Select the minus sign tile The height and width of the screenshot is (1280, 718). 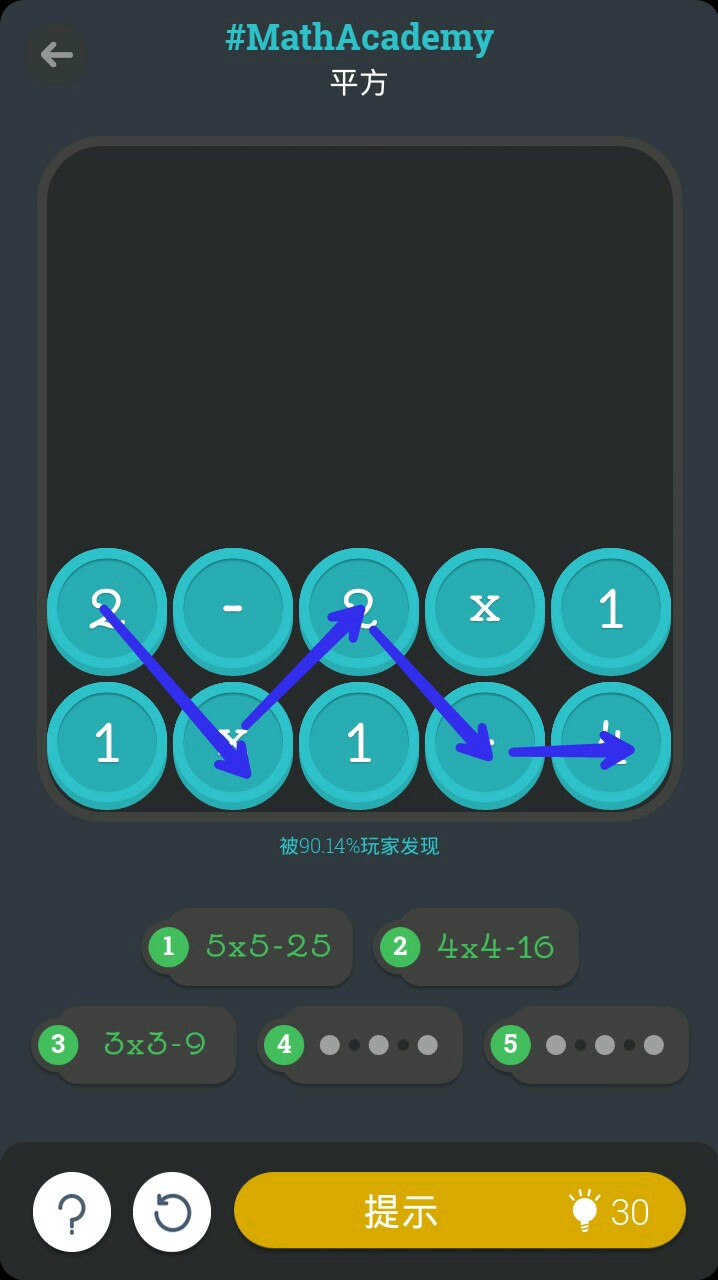click(x=232, y=608)
